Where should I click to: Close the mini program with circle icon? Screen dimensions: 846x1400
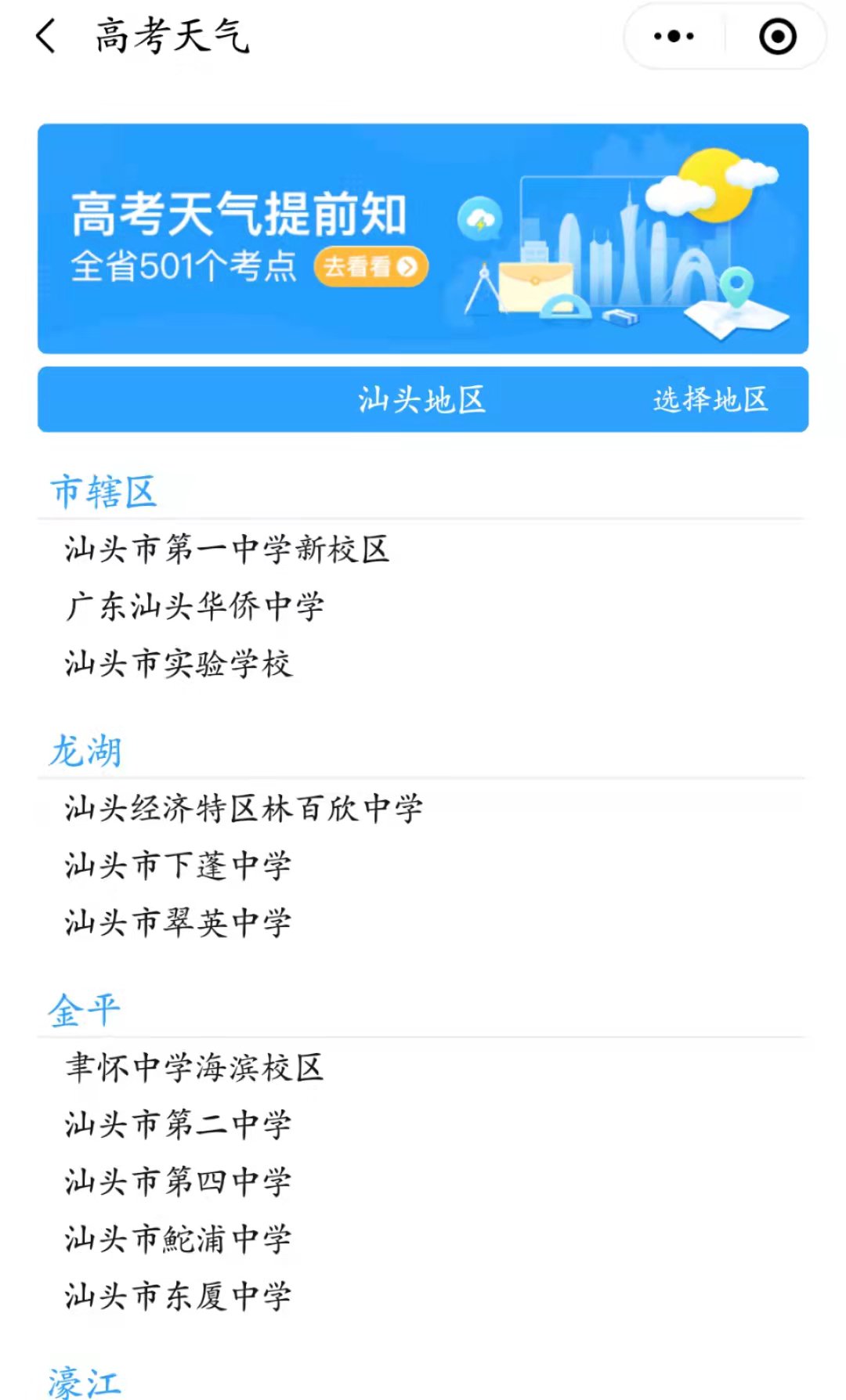(x=777, y=36)
